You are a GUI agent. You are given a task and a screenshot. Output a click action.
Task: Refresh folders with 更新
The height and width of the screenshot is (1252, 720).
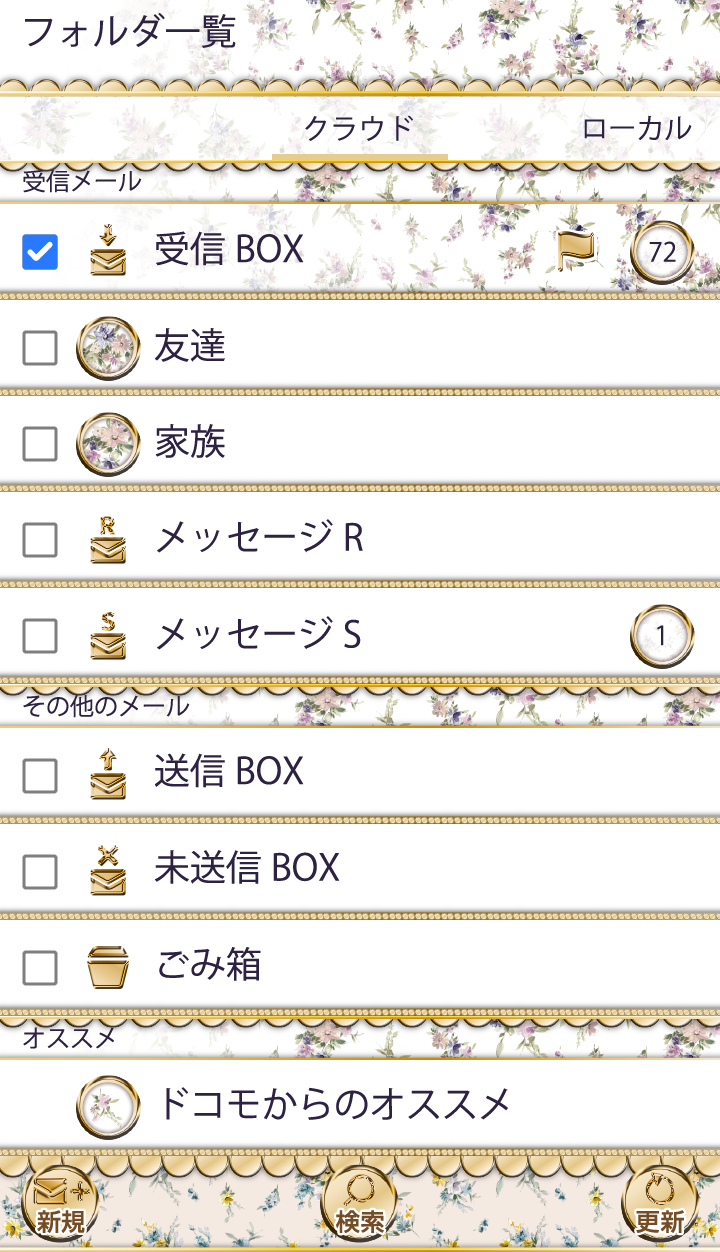[x=660, y=1204]
